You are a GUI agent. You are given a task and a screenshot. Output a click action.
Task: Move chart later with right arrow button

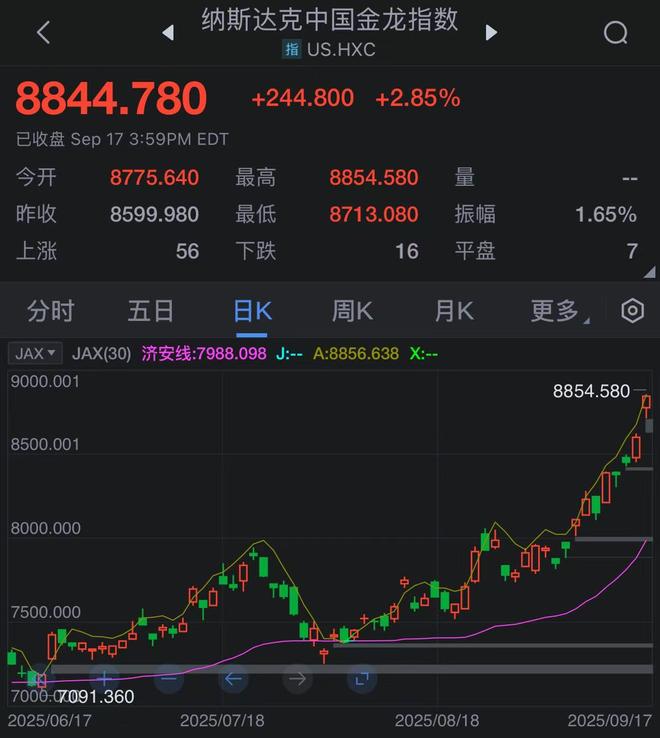(x=297, y=679)
